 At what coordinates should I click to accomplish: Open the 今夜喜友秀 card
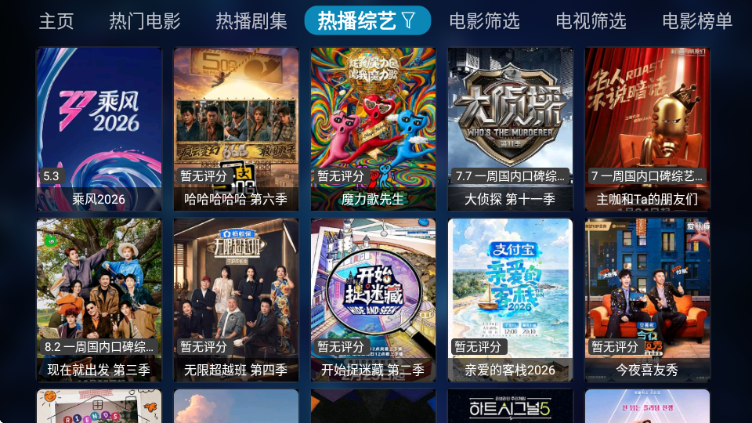[647, 299]
